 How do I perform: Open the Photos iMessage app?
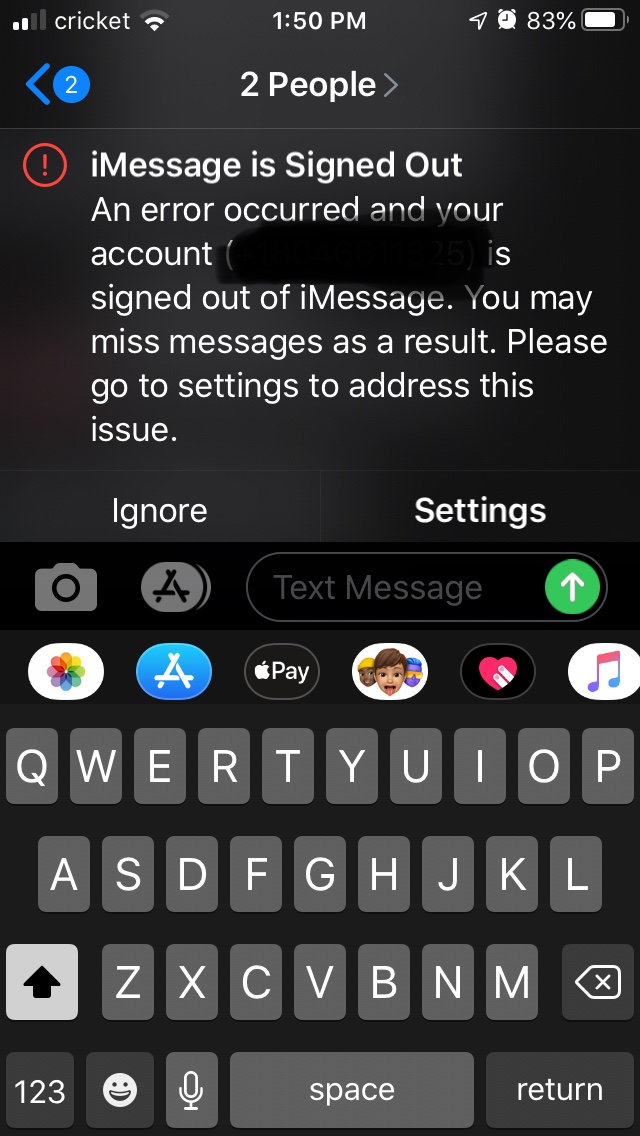(x=66, y=671)
